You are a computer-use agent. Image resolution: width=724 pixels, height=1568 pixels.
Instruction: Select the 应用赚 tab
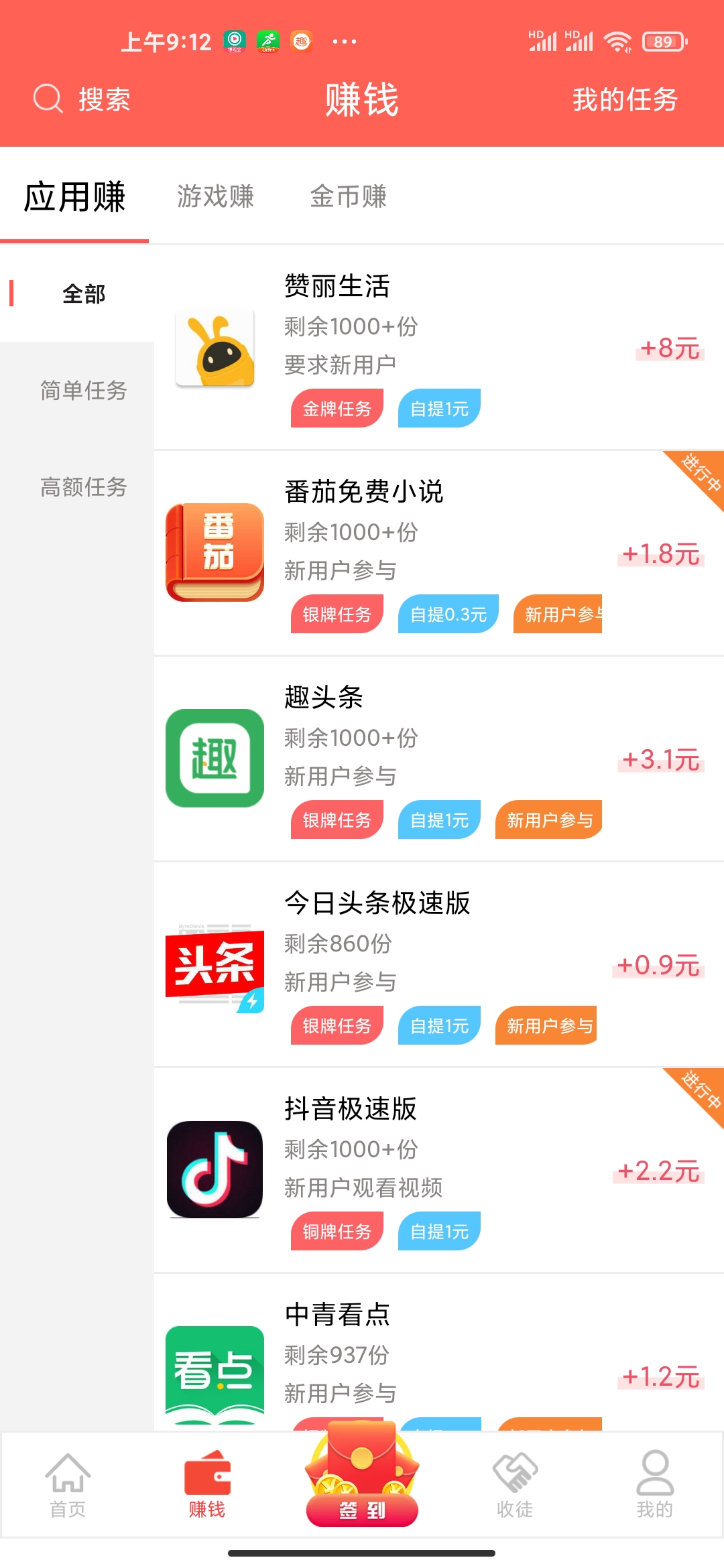(74, 196)
